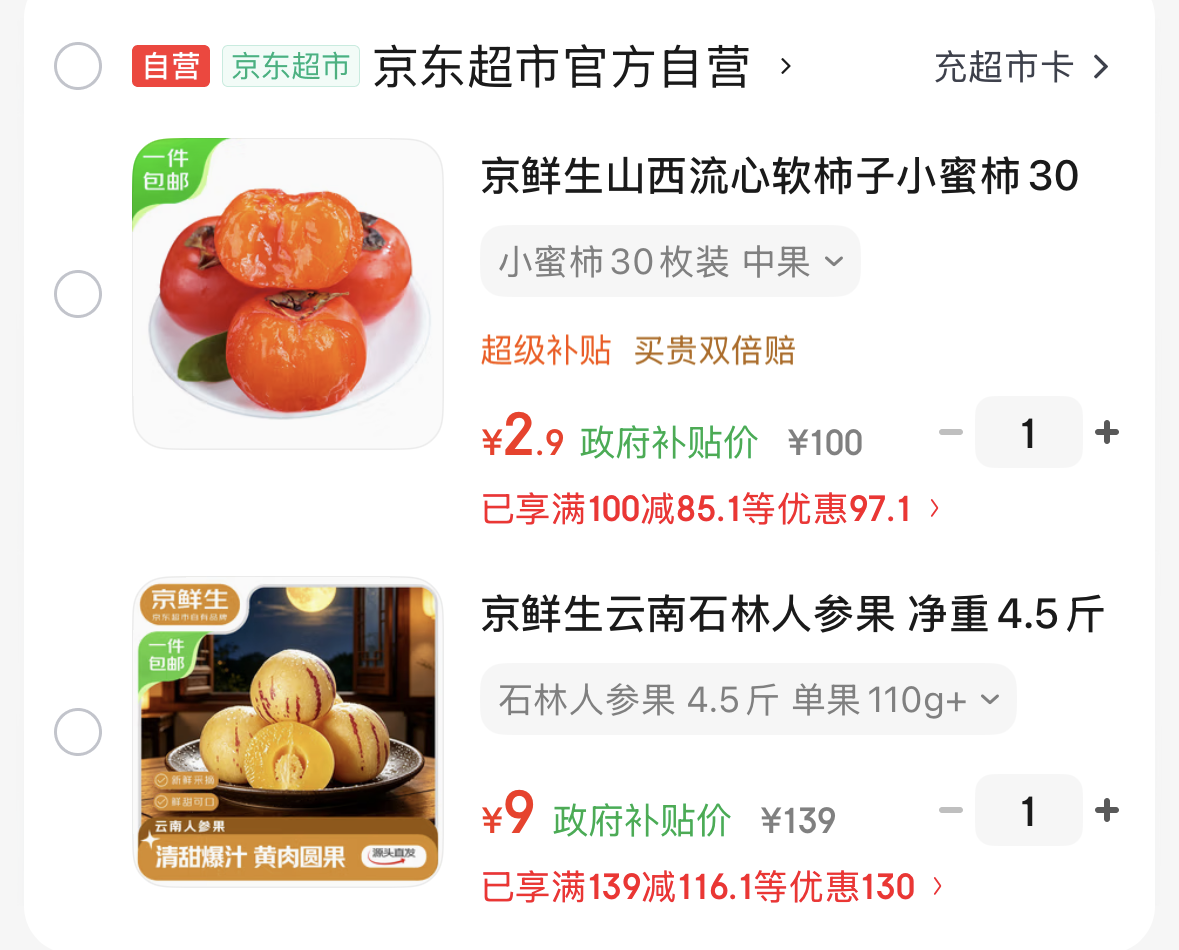This screenshot has width=1179, height=950.
Task: Open the persimmon product image
Action: click(x=288, y=293)
